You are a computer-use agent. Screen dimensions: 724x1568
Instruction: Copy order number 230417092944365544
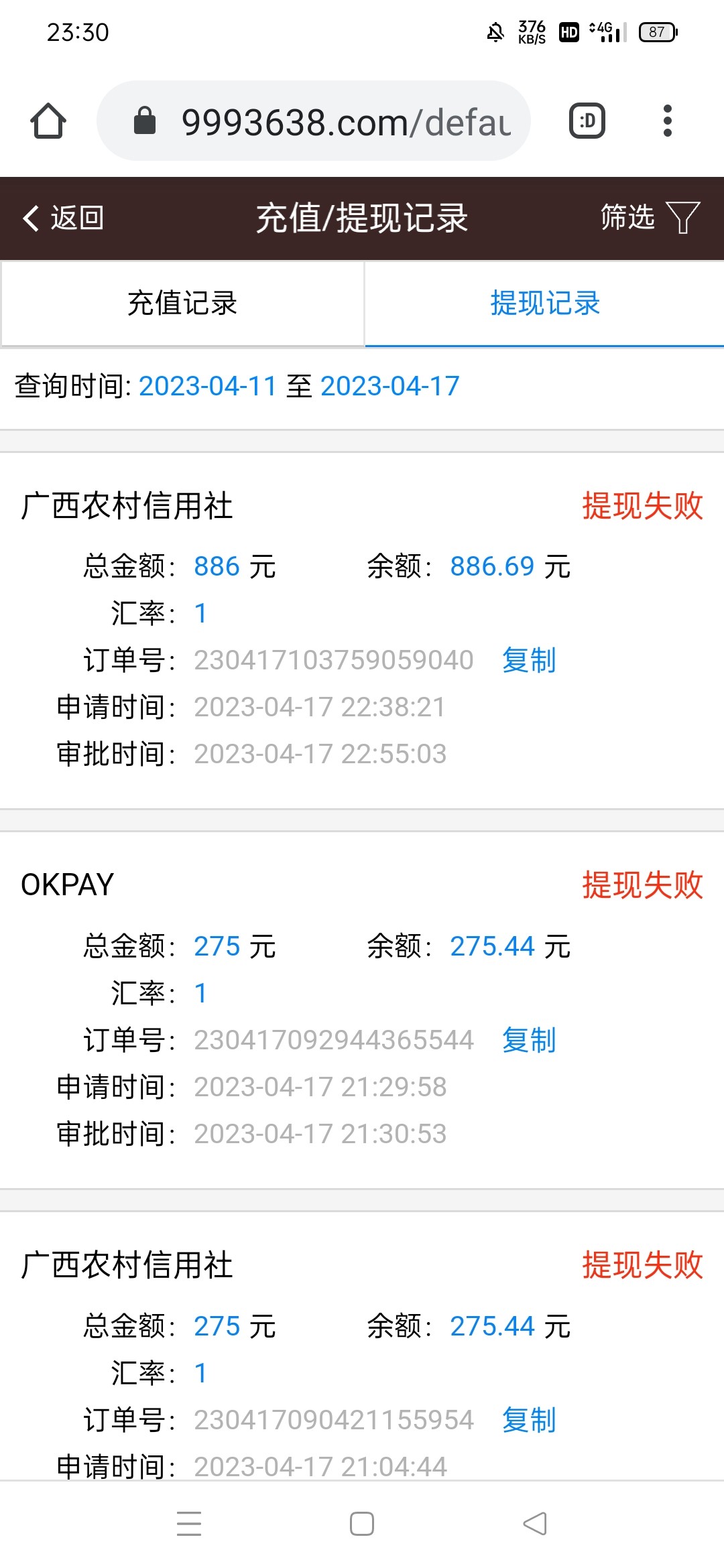point(529,1041)
